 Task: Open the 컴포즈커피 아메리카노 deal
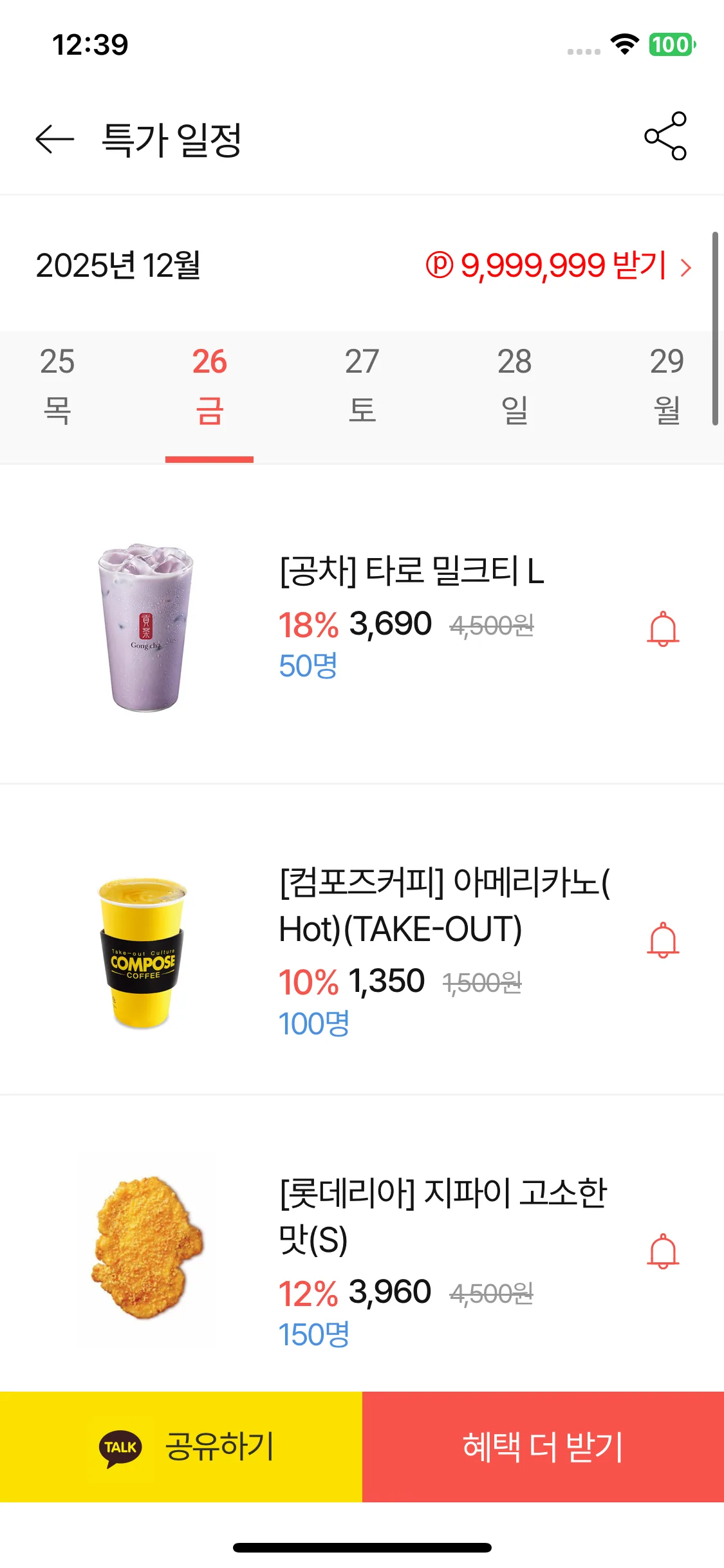[x=444, y=906]
